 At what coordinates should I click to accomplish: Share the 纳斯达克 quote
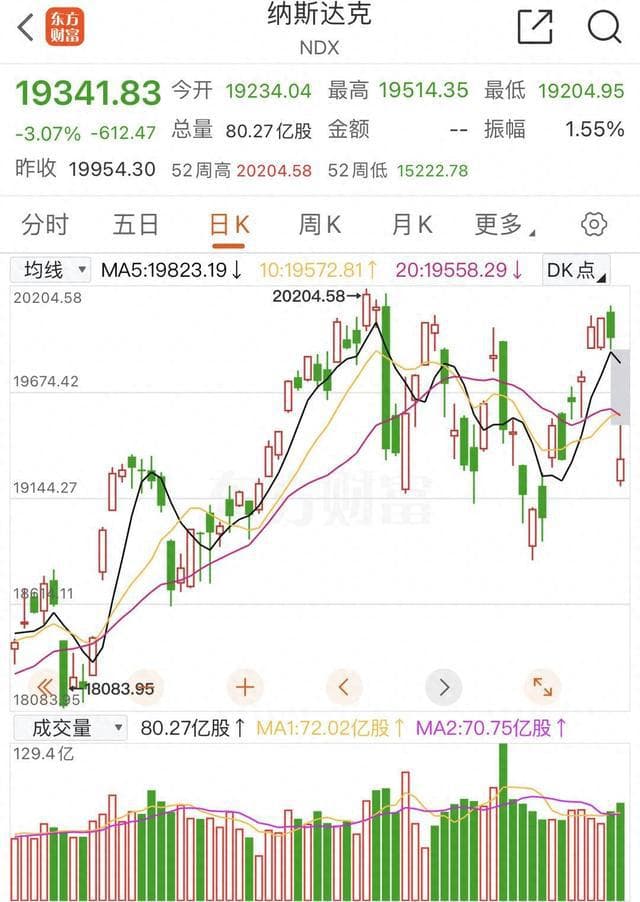pos(535,27)
